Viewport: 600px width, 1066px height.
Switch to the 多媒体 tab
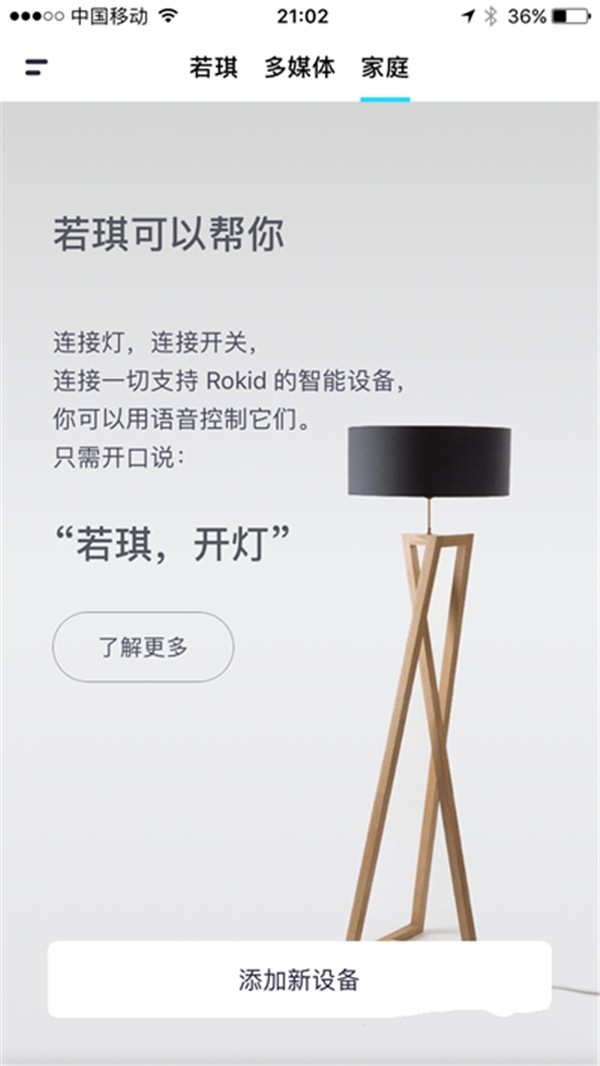(x=300, y=68)
